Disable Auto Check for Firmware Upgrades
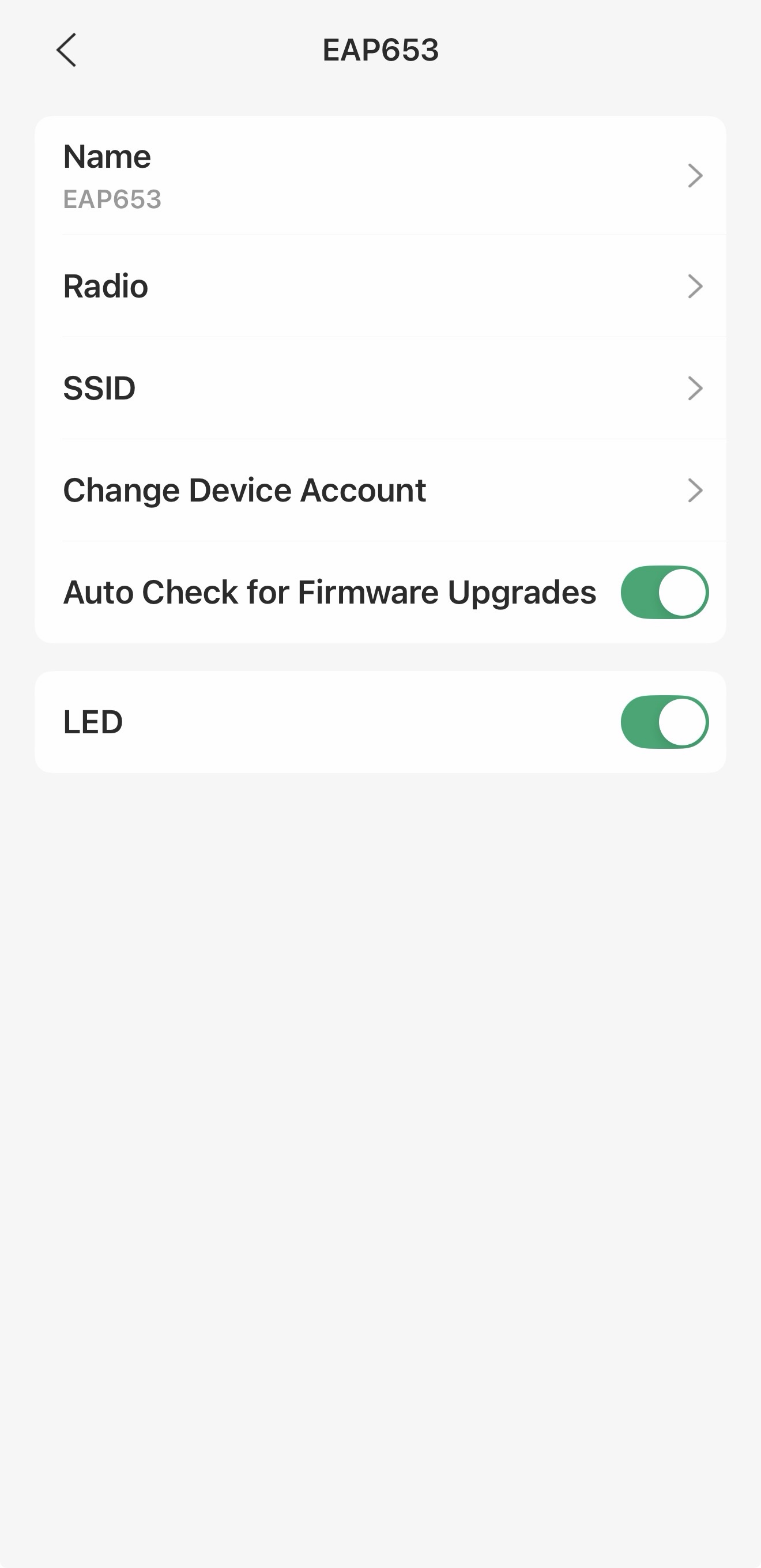 tap(664, 592)
